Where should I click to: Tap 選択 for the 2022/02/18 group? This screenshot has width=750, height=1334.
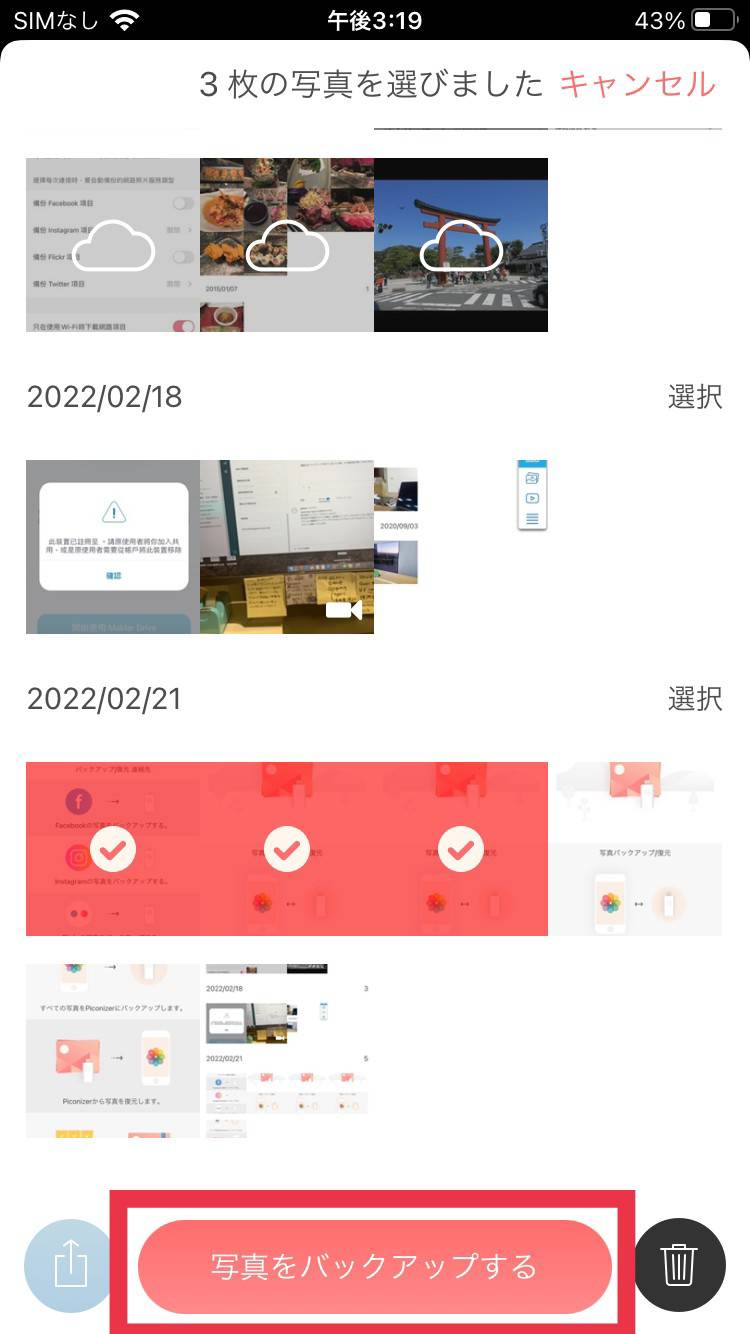pos(694,397)
